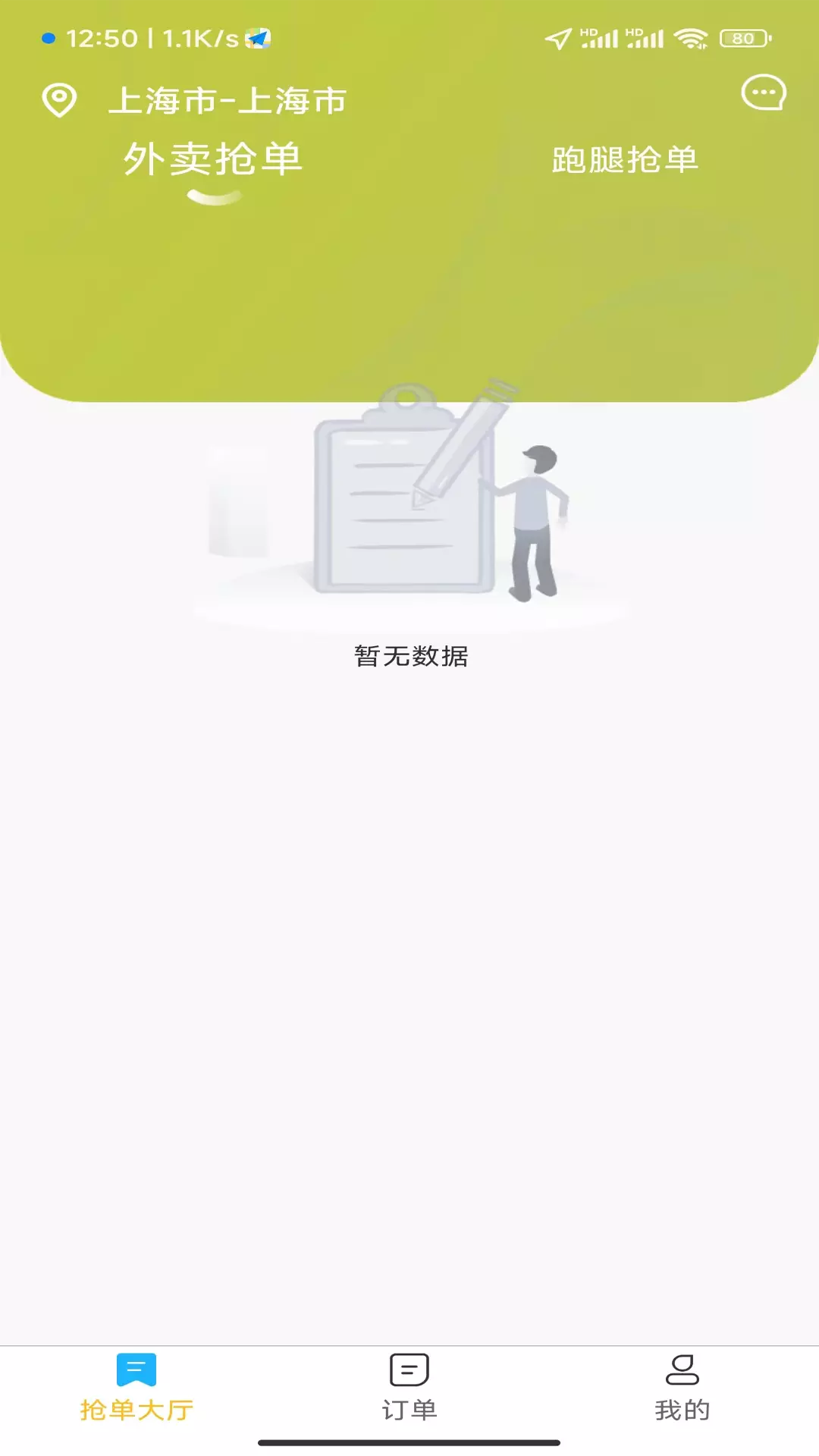Image resolution: width=819 pixels, height=1456 pixels.
Task: Open the 抢单大厅 bottom tab
Action: (x=136, y=1388)
